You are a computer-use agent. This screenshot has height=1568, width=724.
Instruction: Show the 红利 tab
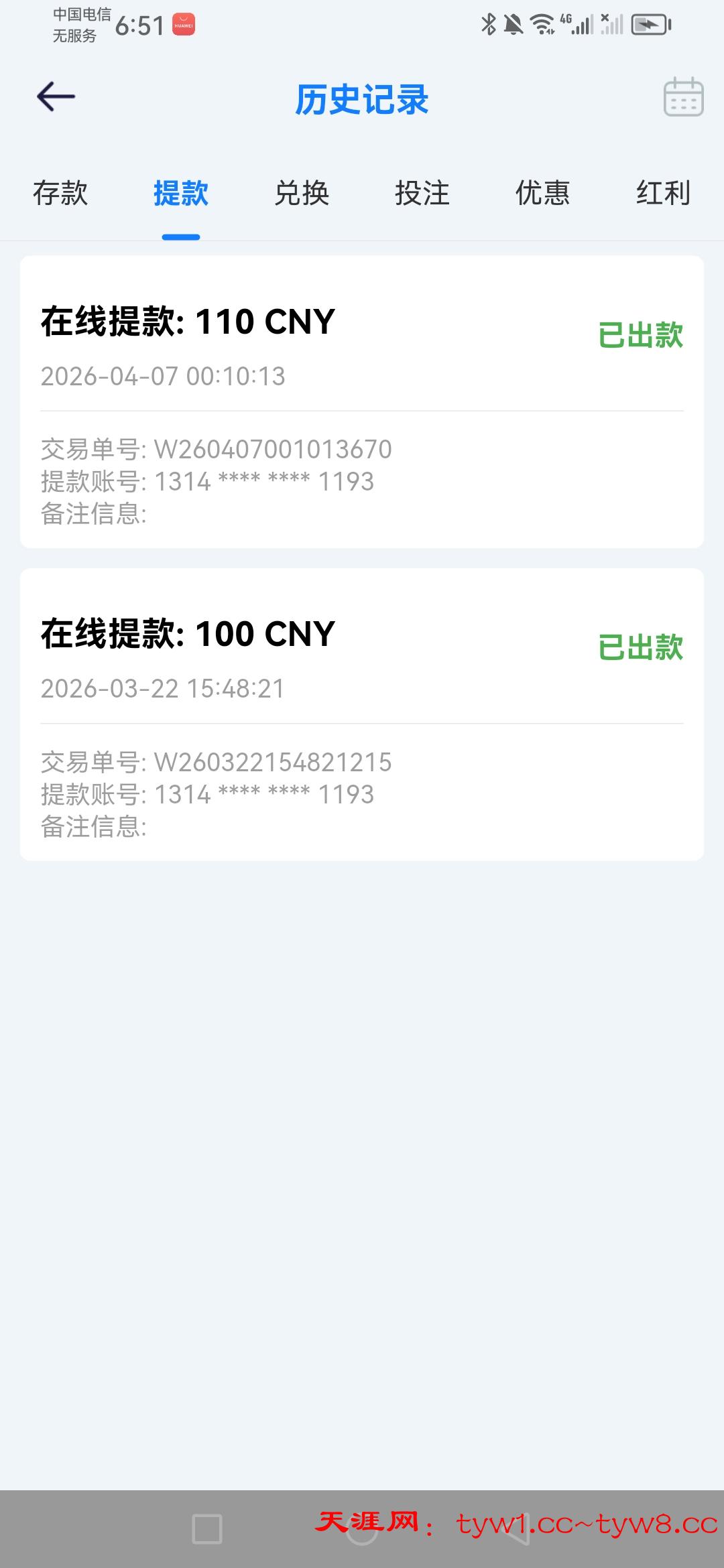click(663, 194)
